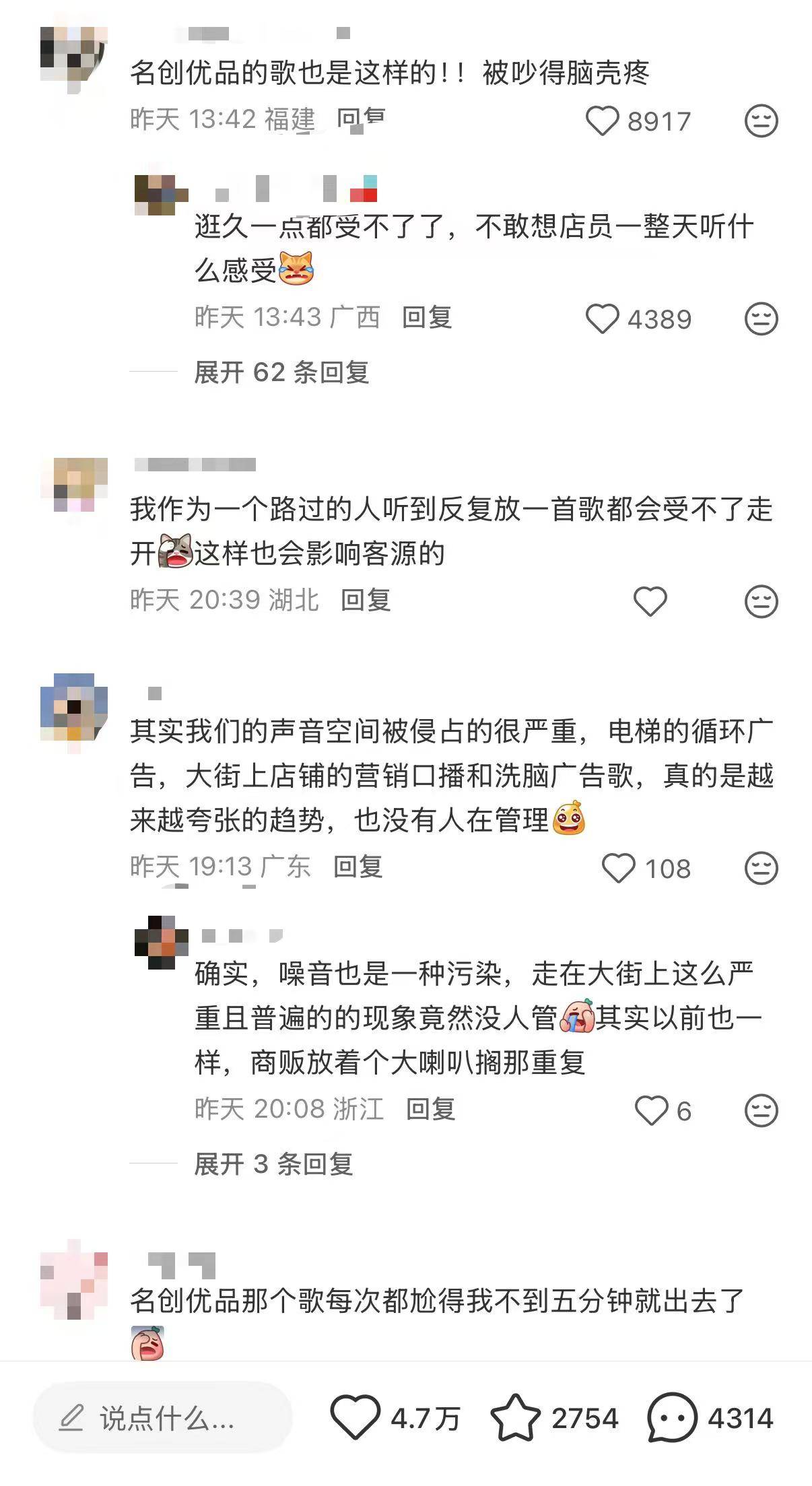Image resolution: width=812 pixels, height=1486 pixels.
Task: Like the 浙江 reply with 6 likes
Action: tap(651, 1110)
